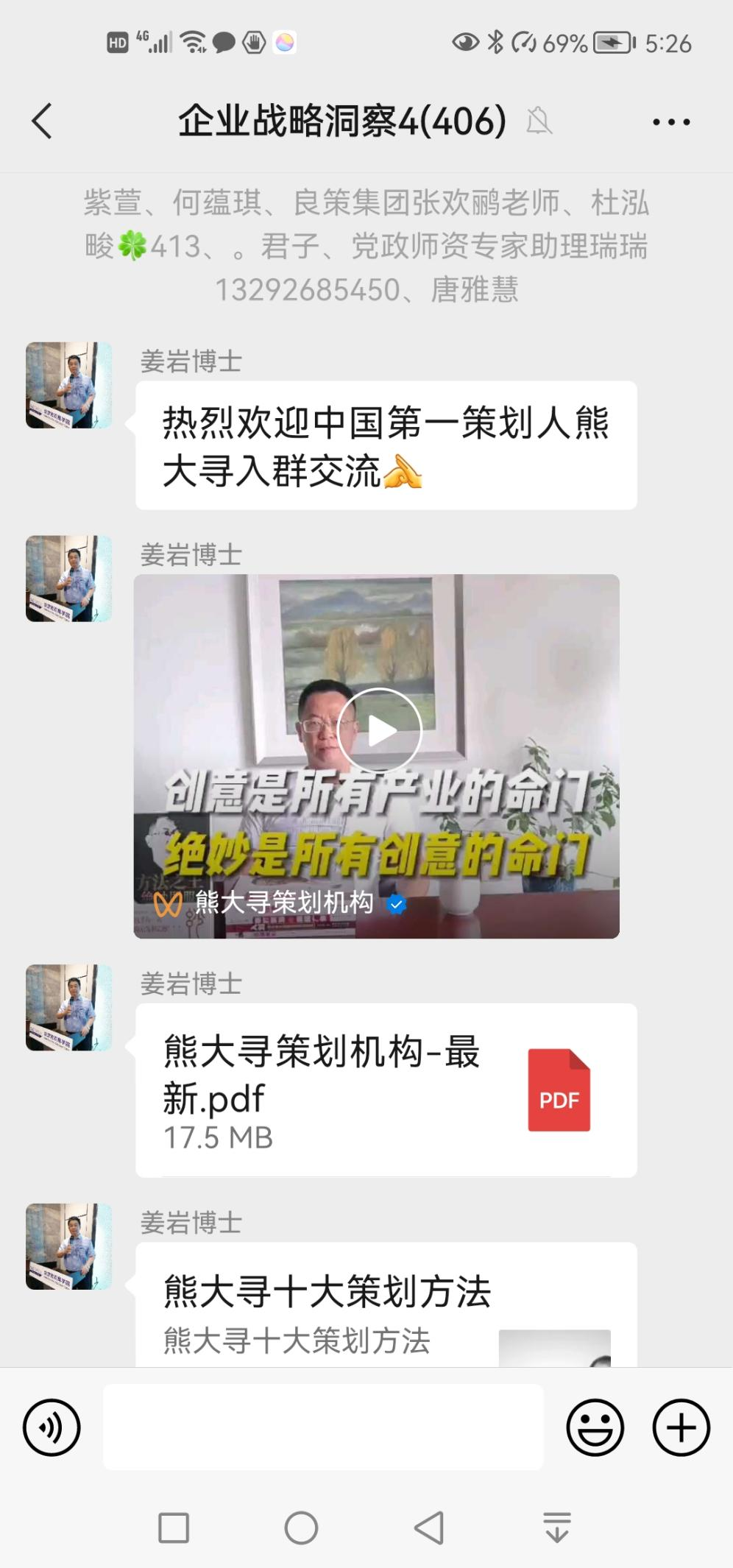This screenshot has height=1568, width=733.
Task: Focus the message text field
Action: click(323, 1427)
